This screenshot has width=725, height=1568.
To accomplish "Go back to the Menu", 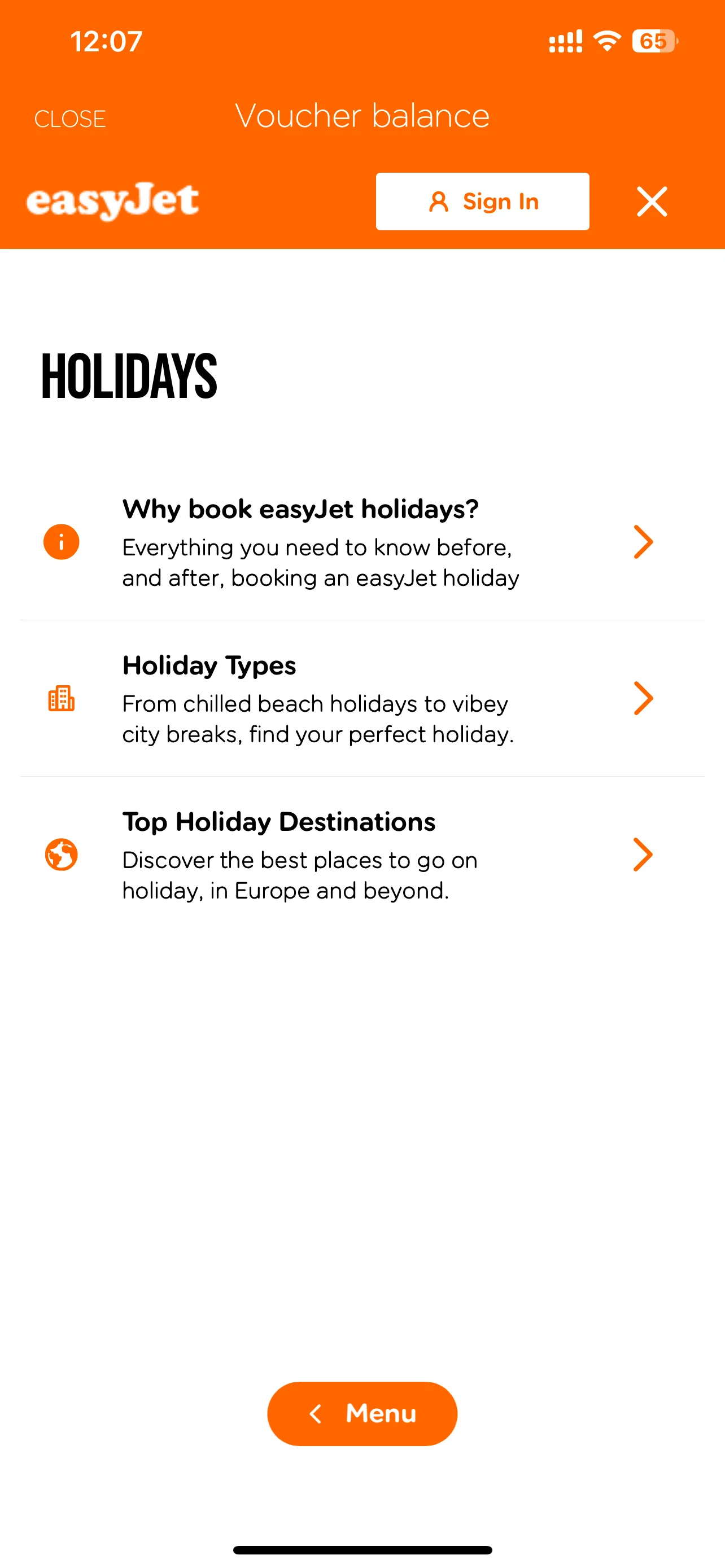I will (362, 1413).
